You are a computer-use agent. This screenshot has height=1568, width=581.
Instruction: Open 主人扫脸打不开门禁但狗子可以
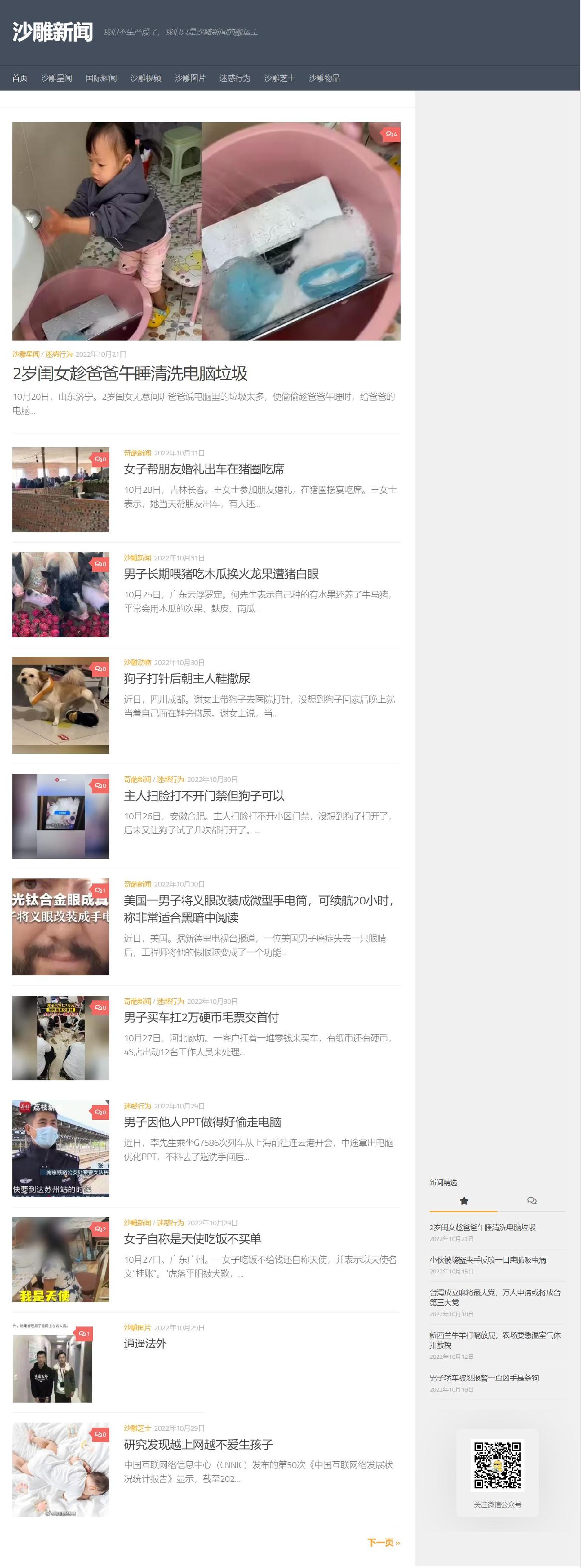click(x=204, y=795)
